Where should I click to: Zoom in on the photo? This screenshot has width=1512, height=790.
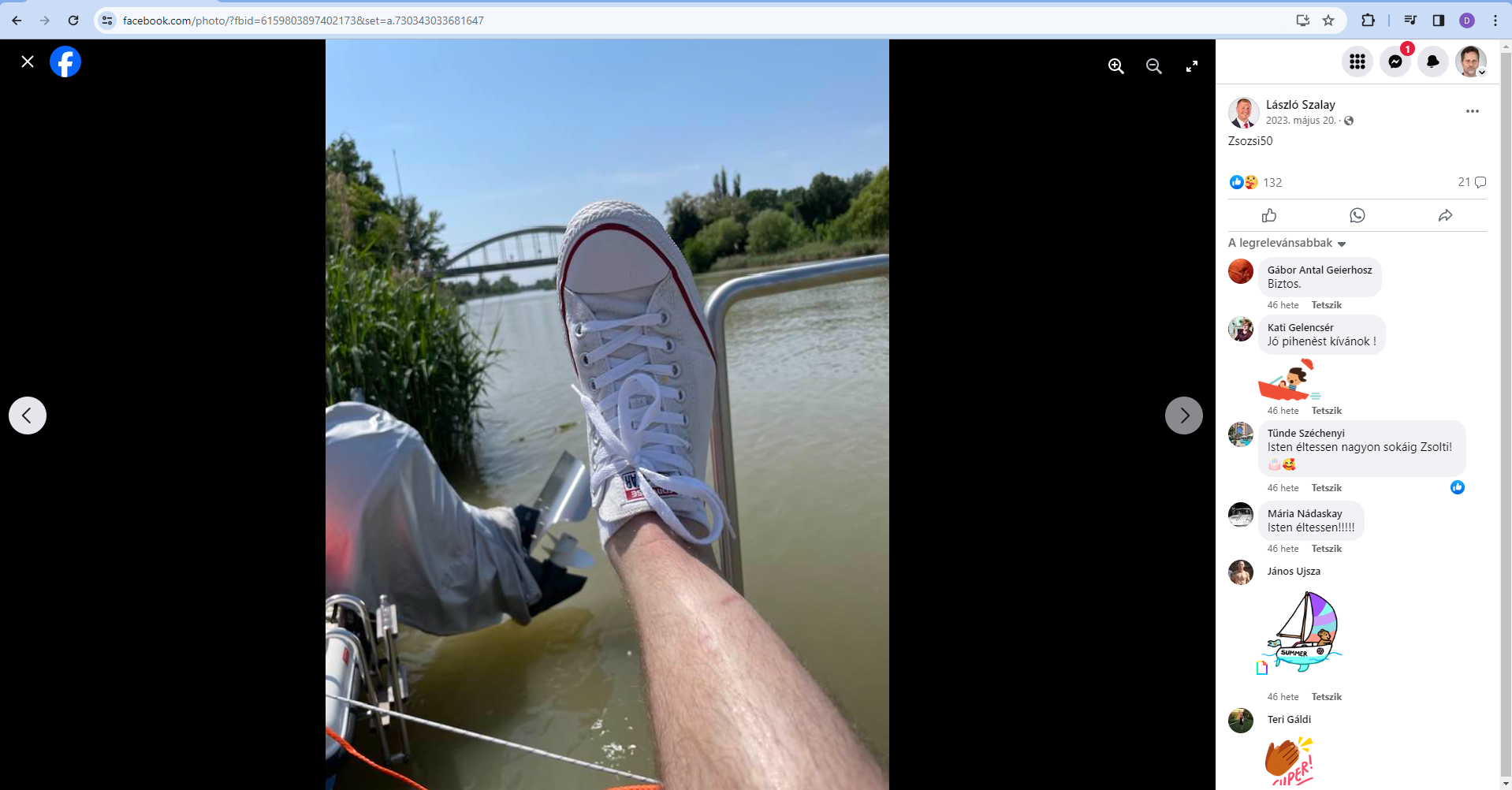1115,66
